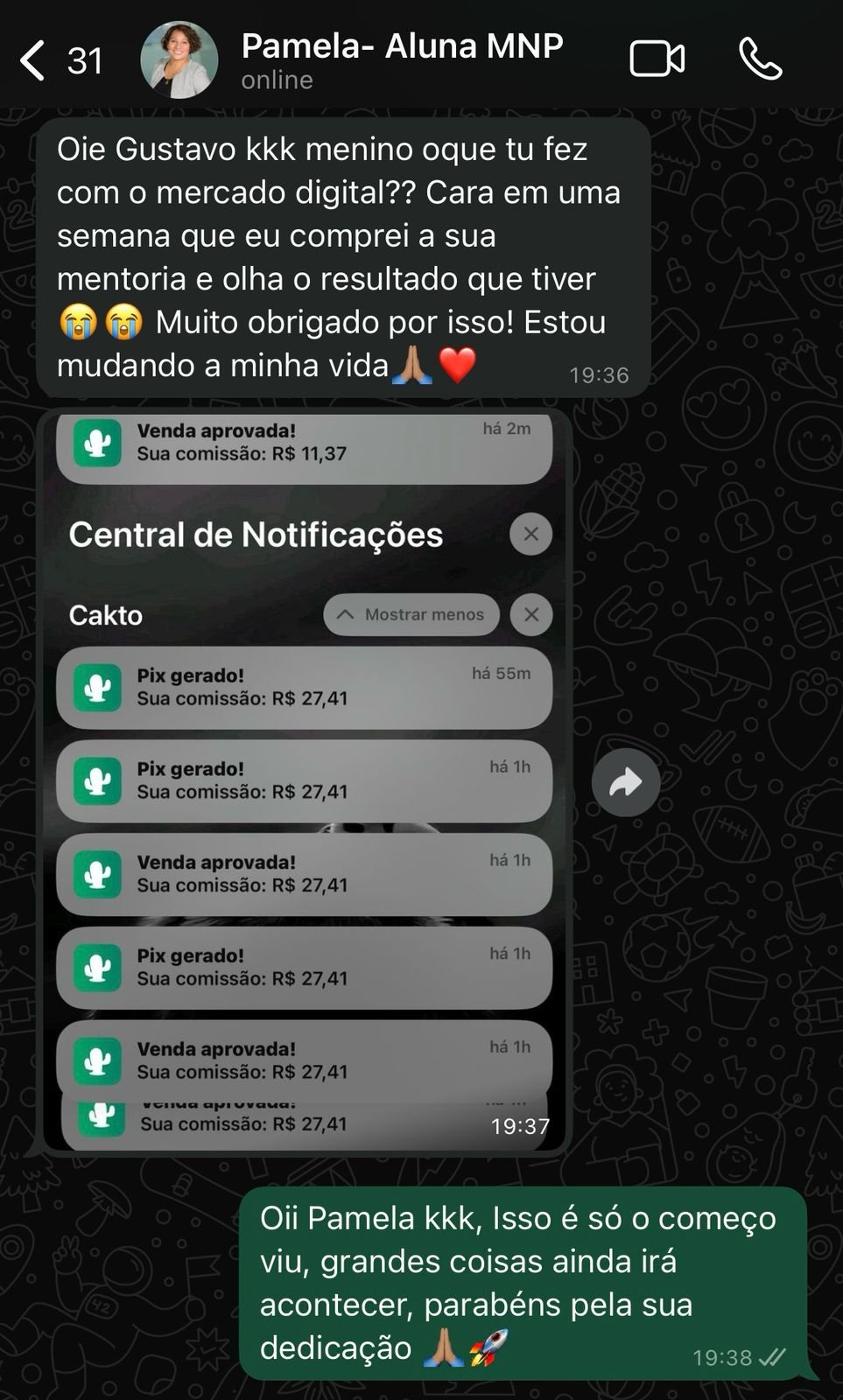Screen dimensions: 843x1400
Task: Open Pamela's contact profile photo
Action: coord(179,60)
